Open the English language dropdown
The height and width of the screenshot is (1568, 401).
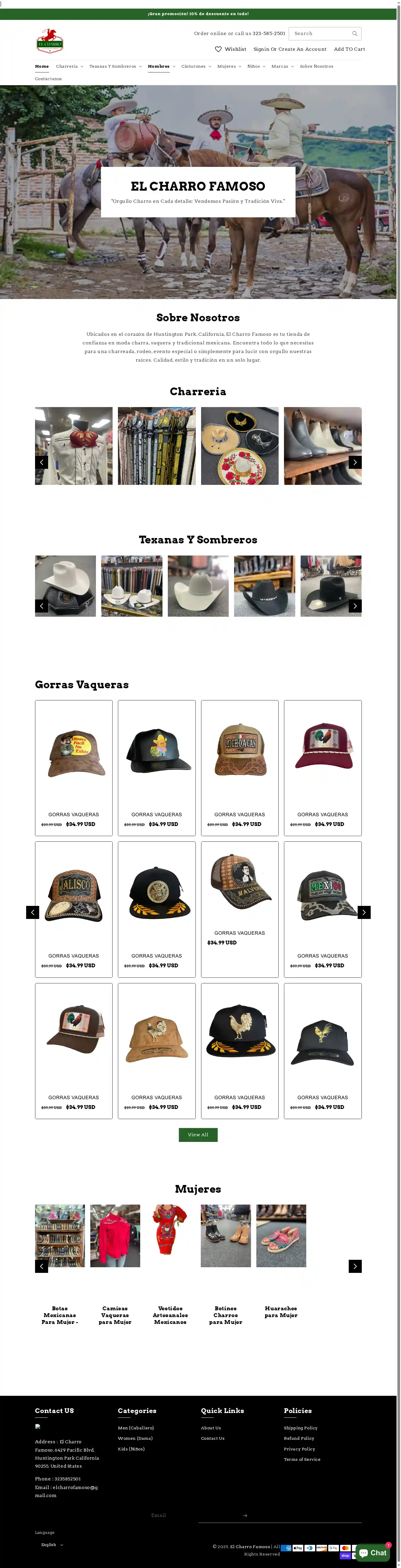(x=52, y=1544)
